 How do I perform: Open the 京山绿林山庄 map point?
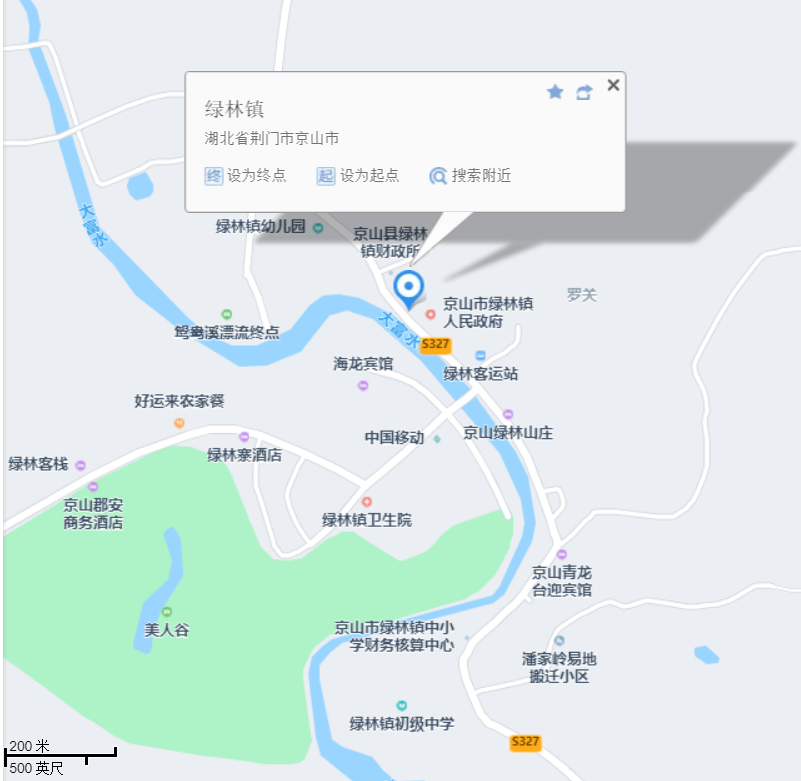tap(507, 414)
